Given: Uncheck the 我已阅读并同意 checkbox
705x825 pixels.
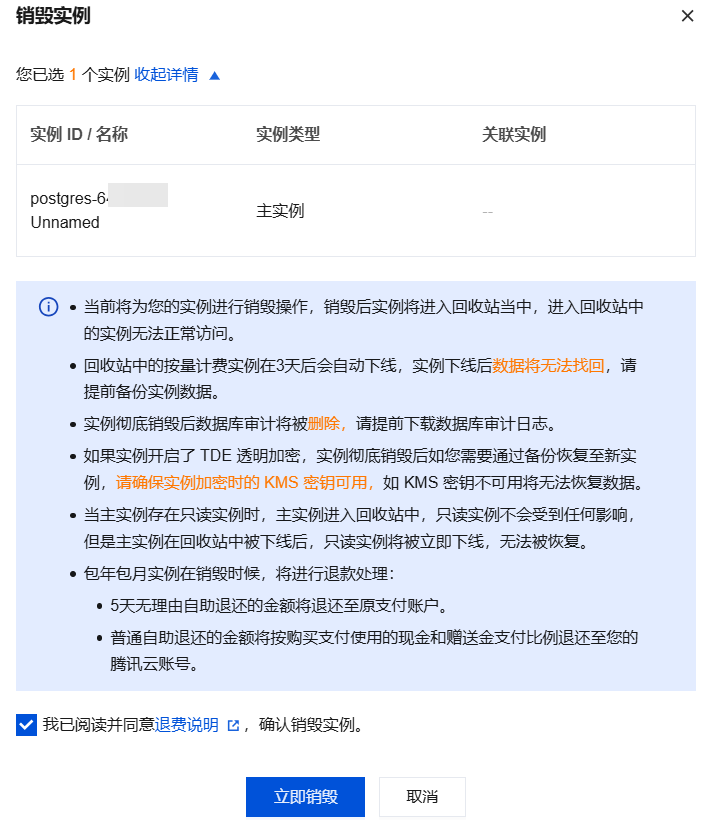Looking at the screenshot, I should (27, 725).
